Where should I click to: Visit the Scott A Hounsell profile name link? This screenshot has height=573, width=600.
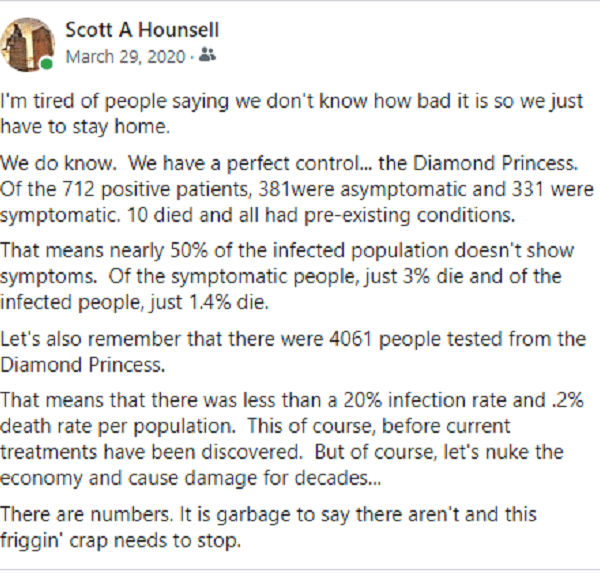coord(141,30)
